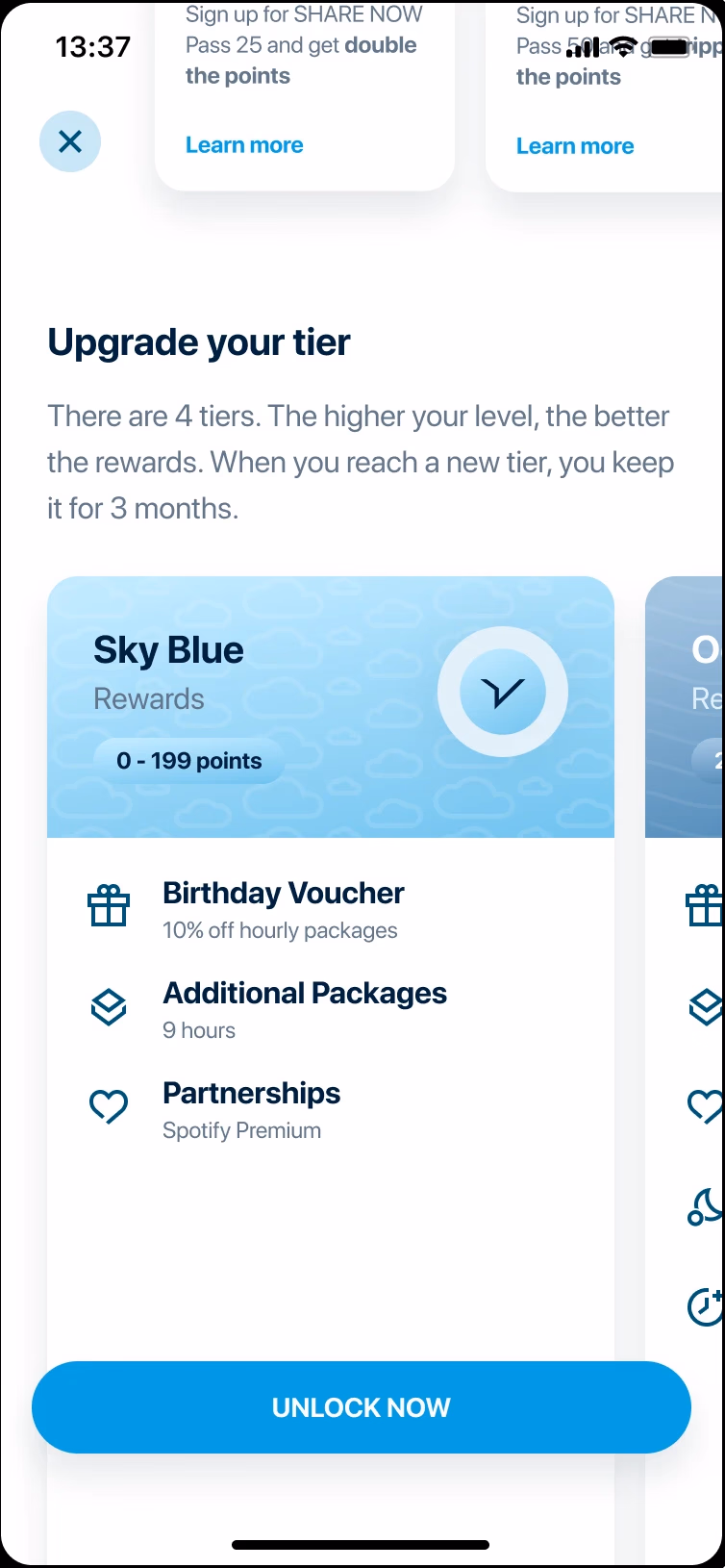Open Learn more on SHARE NOW Pass 50 card

coord(575,146)
